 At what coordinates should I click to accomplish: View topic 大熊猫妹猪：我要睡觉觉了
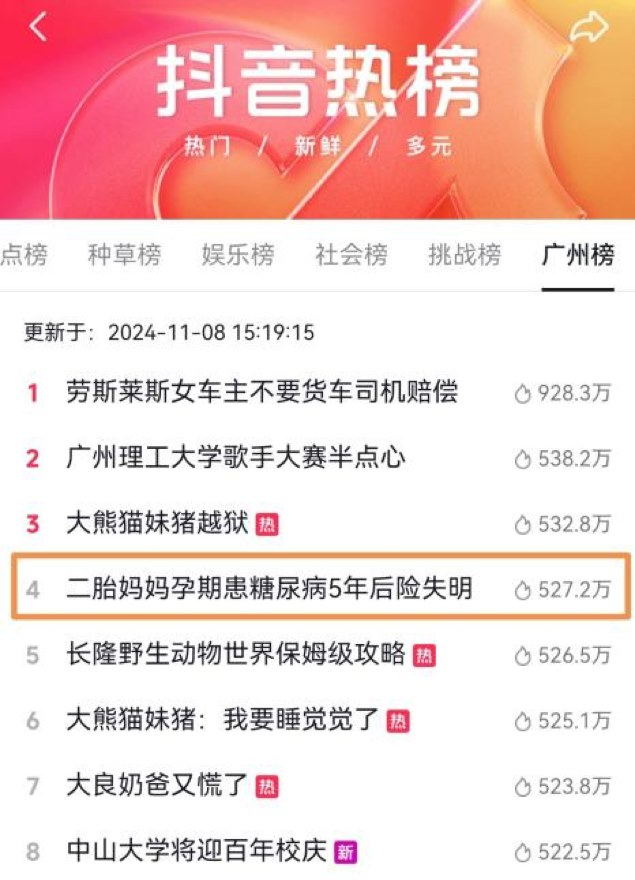point(223,720)
